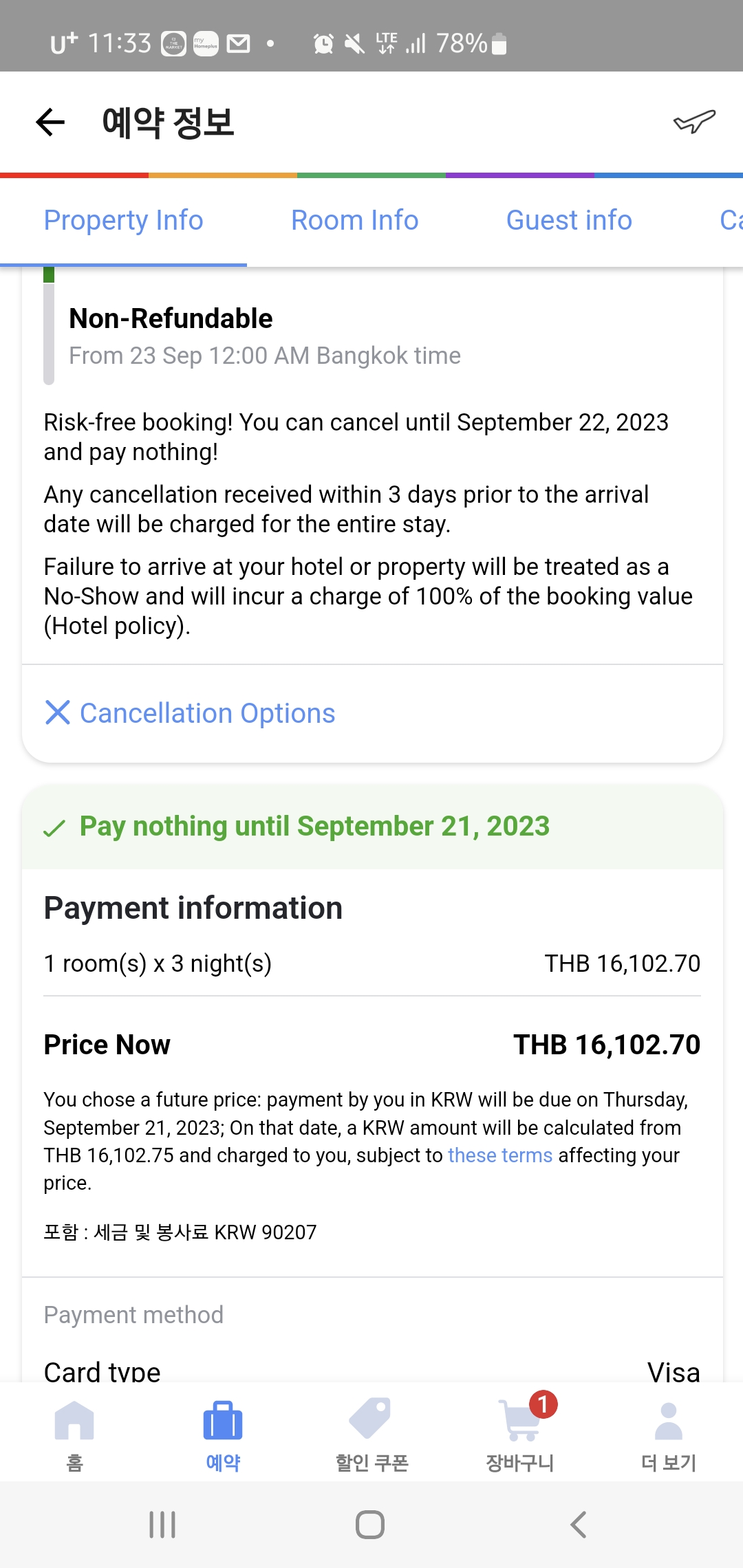
Task: Go to the 홈 tab
Action: point(74,1435)
